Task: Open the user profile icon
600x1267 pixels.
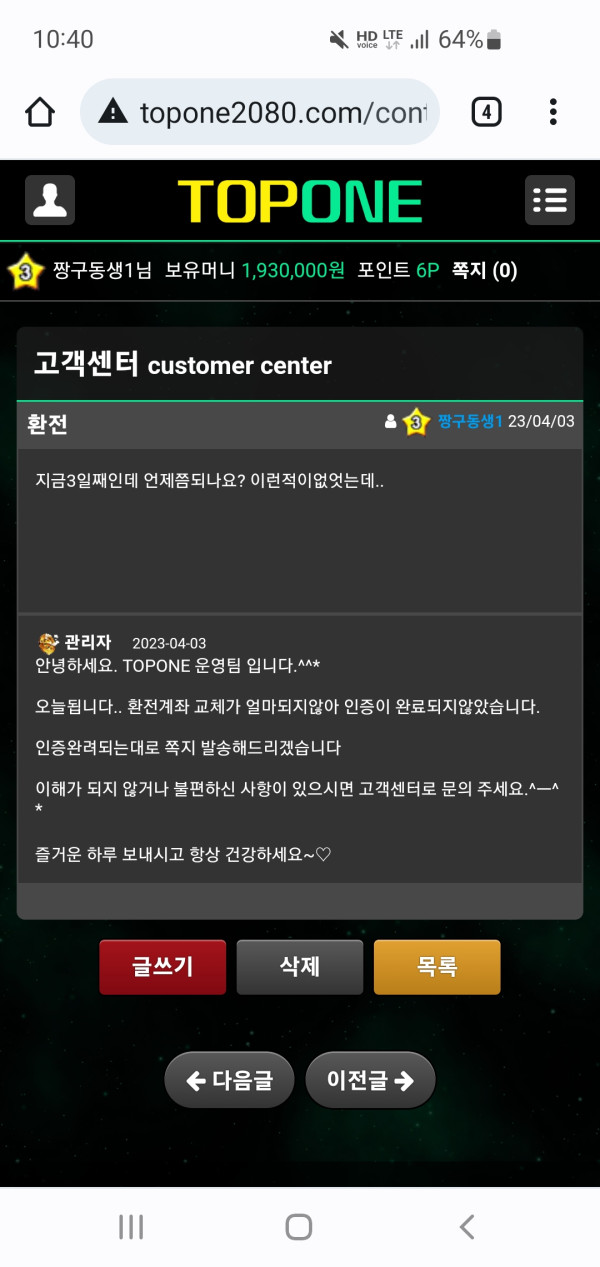Action: pos(49,200)
